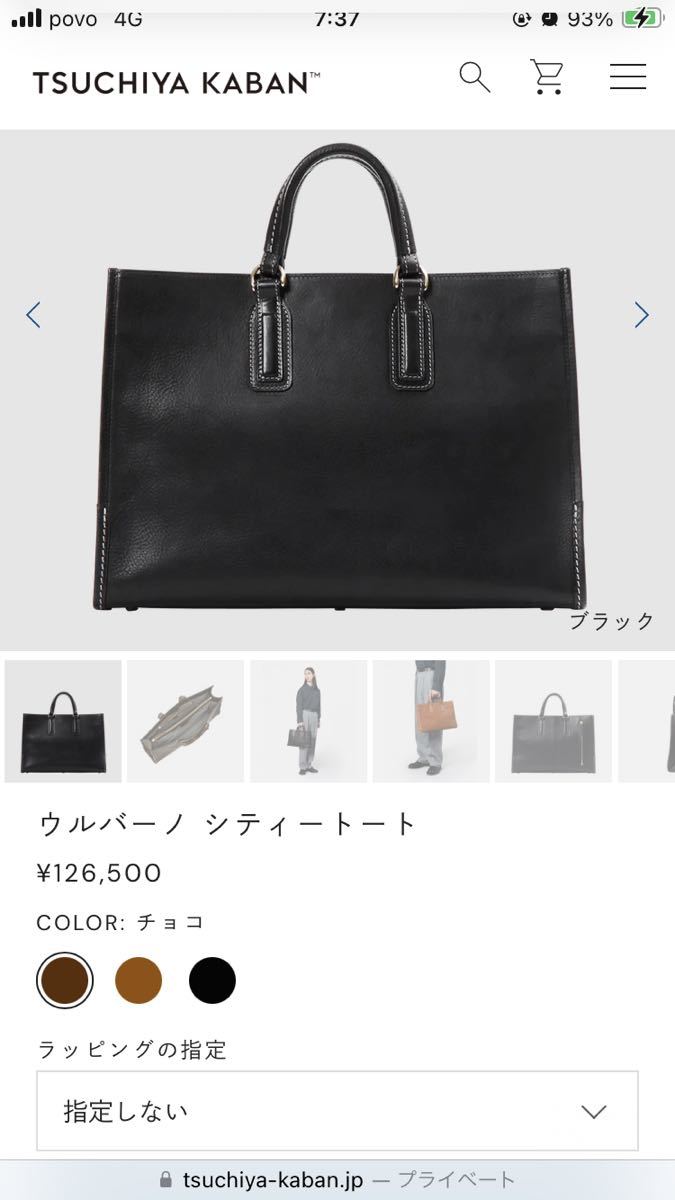Tap the tsuchiya-kaban.jp address bar

click(337, 1180)
